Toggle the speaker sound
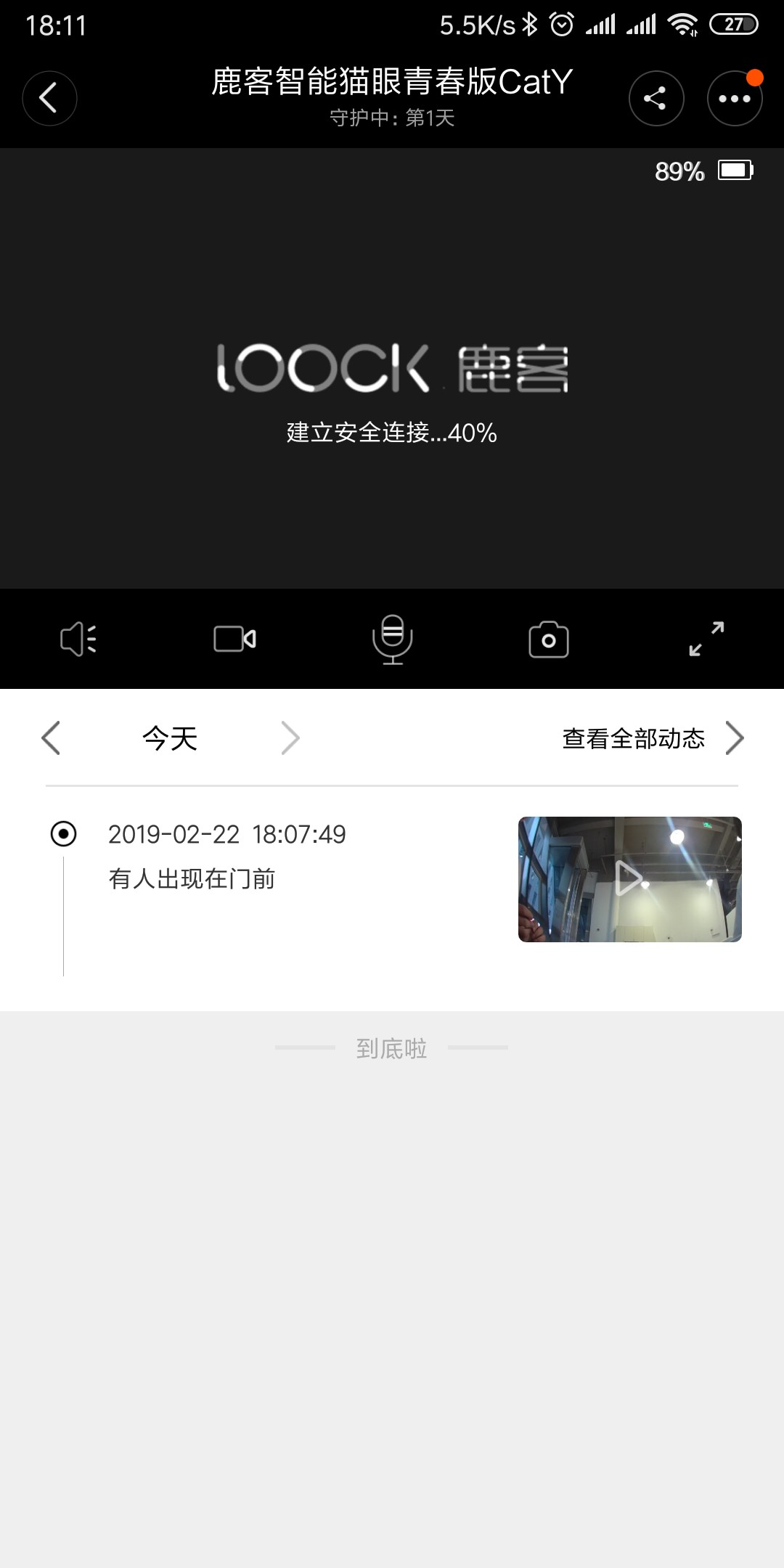This screenshot has height=1568, width=784. pos(78,639)
